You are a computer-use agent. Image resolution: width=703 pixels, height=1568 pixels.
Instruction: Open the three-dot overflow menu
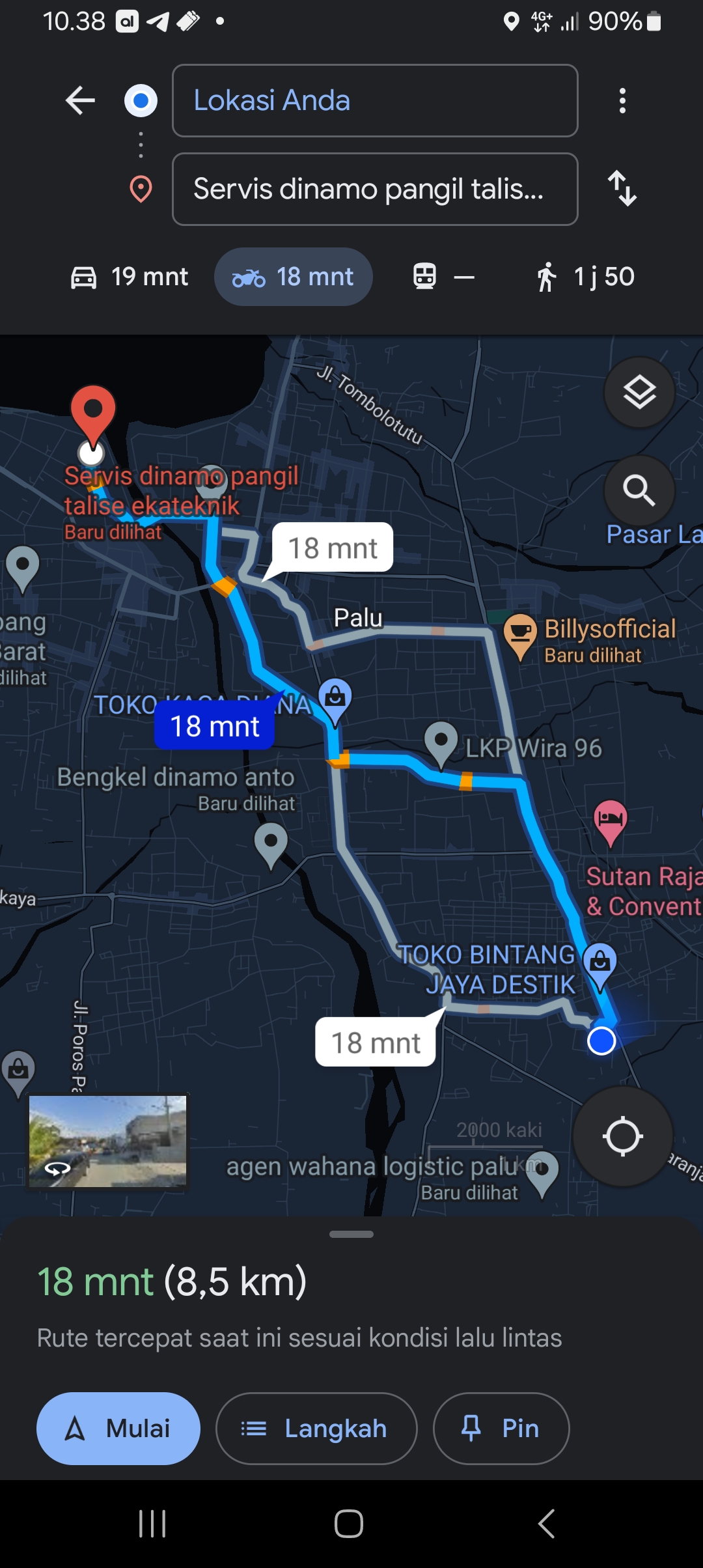622,101
